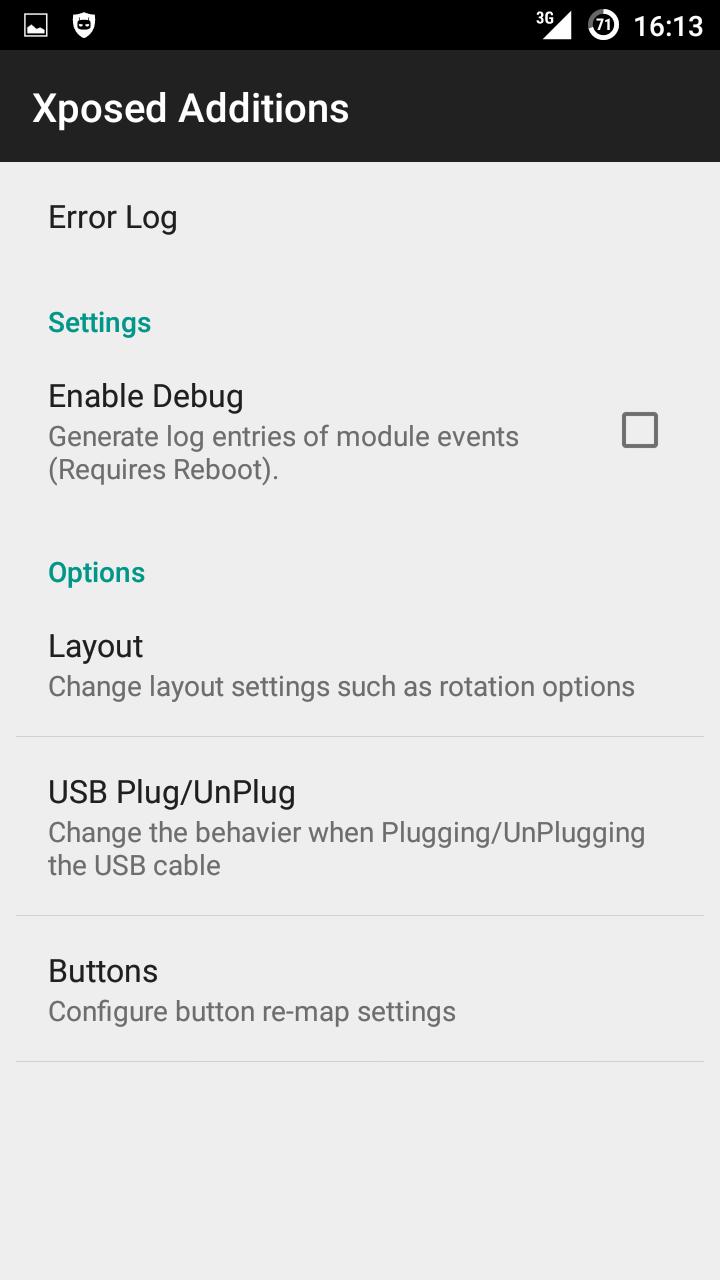Check the Enable Debug checkbox
The width and height of the screenshot is (720, 1280).
tap(639, 431)
